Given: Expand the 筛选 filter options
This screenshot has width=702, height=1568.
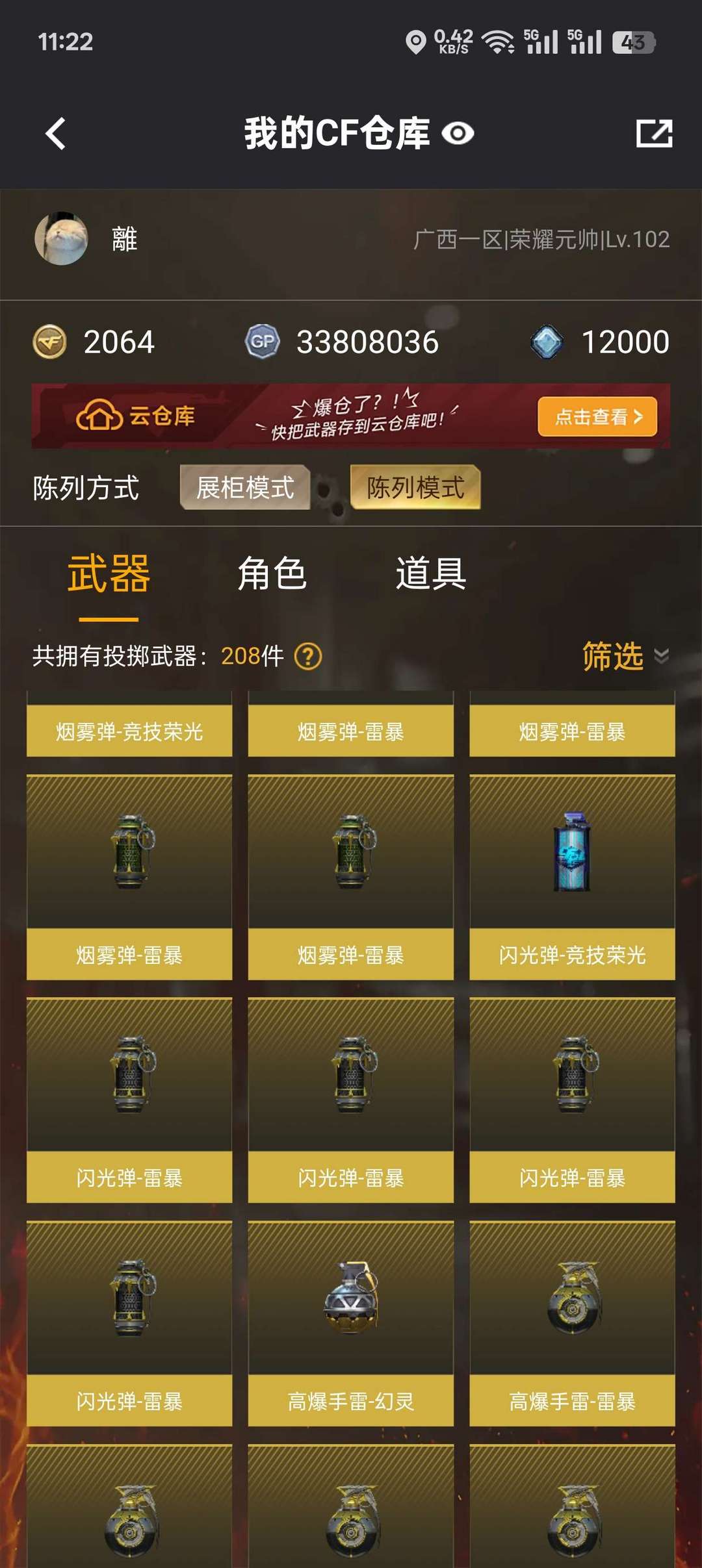Looking at the screenshot, I should point(612,657).
